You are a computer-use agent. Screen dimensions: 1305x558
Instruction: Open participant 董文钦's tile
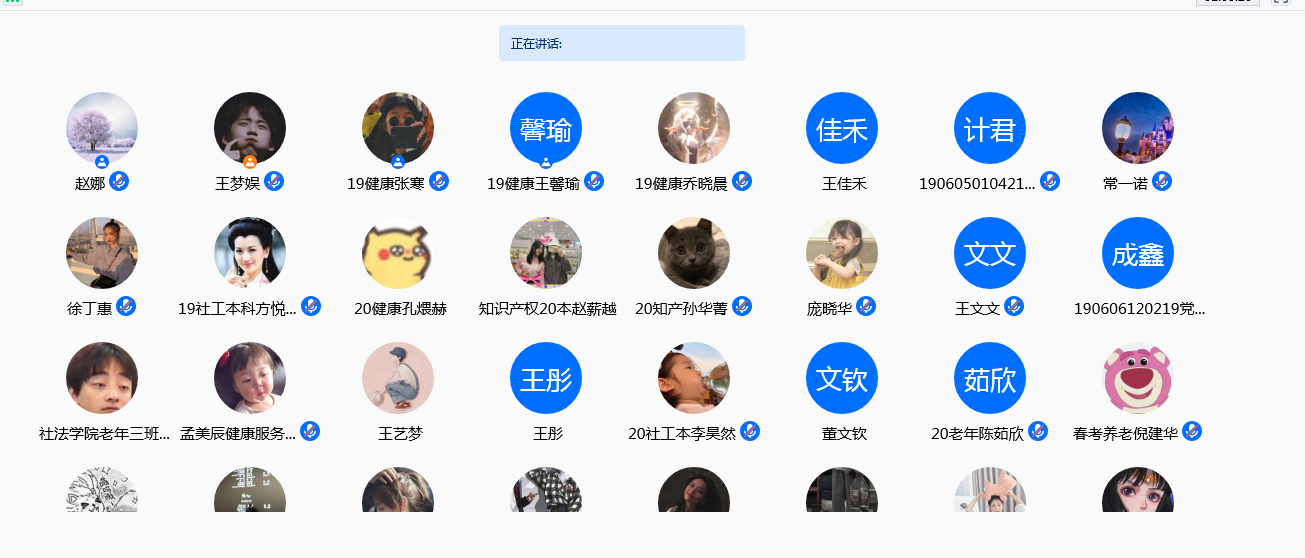point(842,378)
